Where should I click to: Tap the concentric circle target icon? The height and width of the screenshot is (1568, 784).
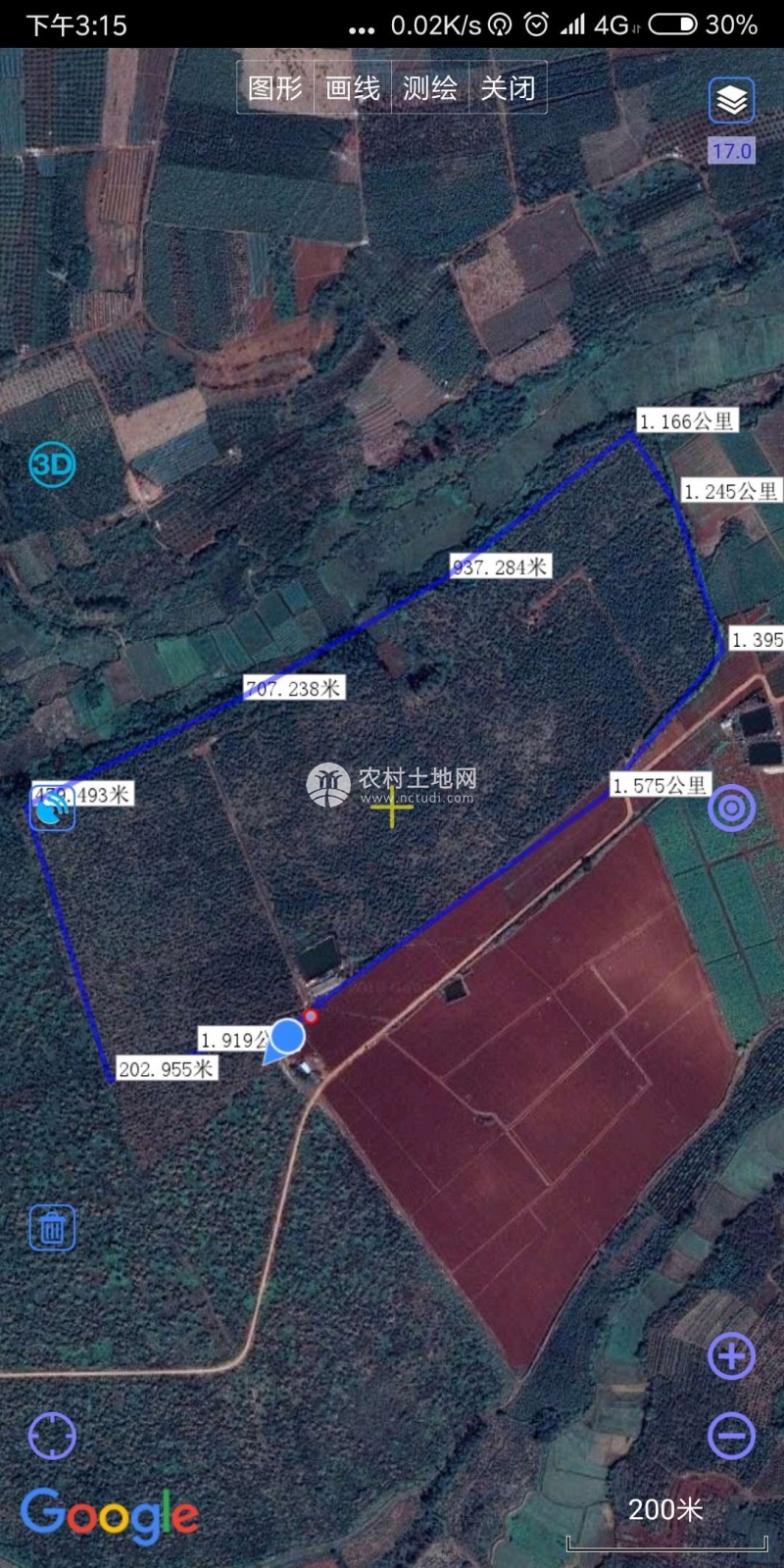pyautogui.click(x=731, y=808)
